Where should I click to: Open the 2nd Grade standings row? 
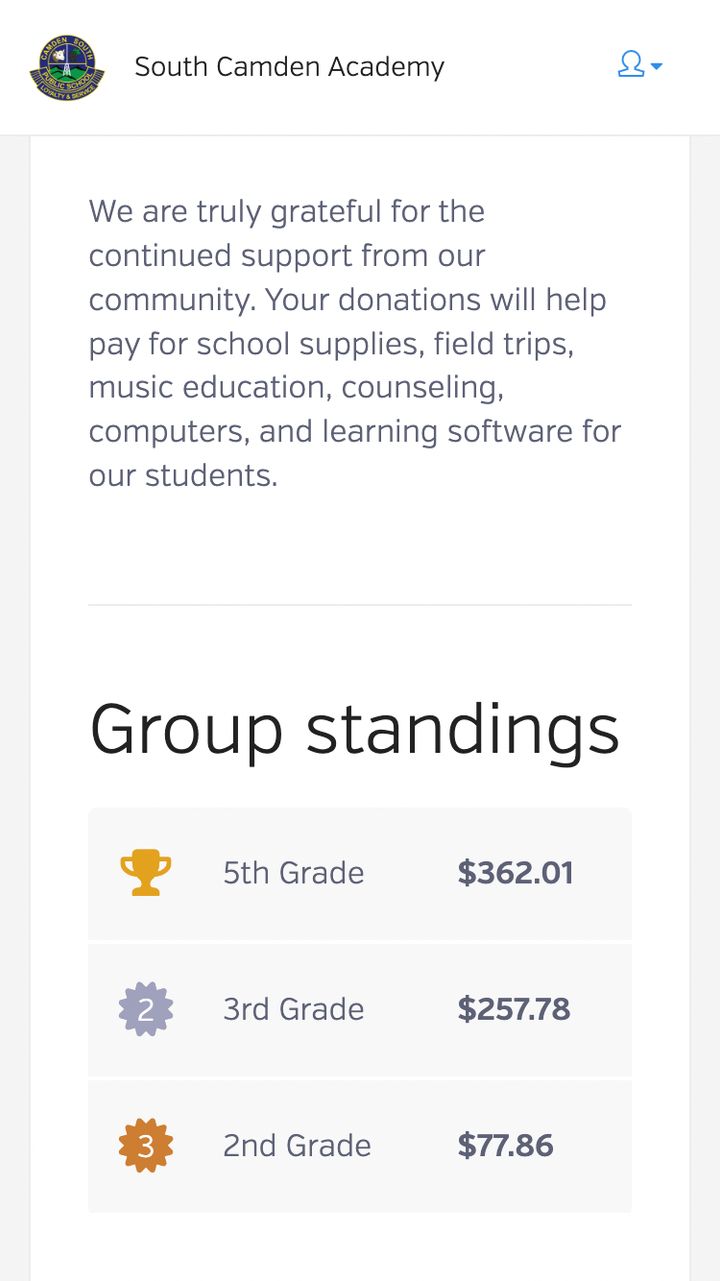pyautogui.click(x=360, y=1146)
